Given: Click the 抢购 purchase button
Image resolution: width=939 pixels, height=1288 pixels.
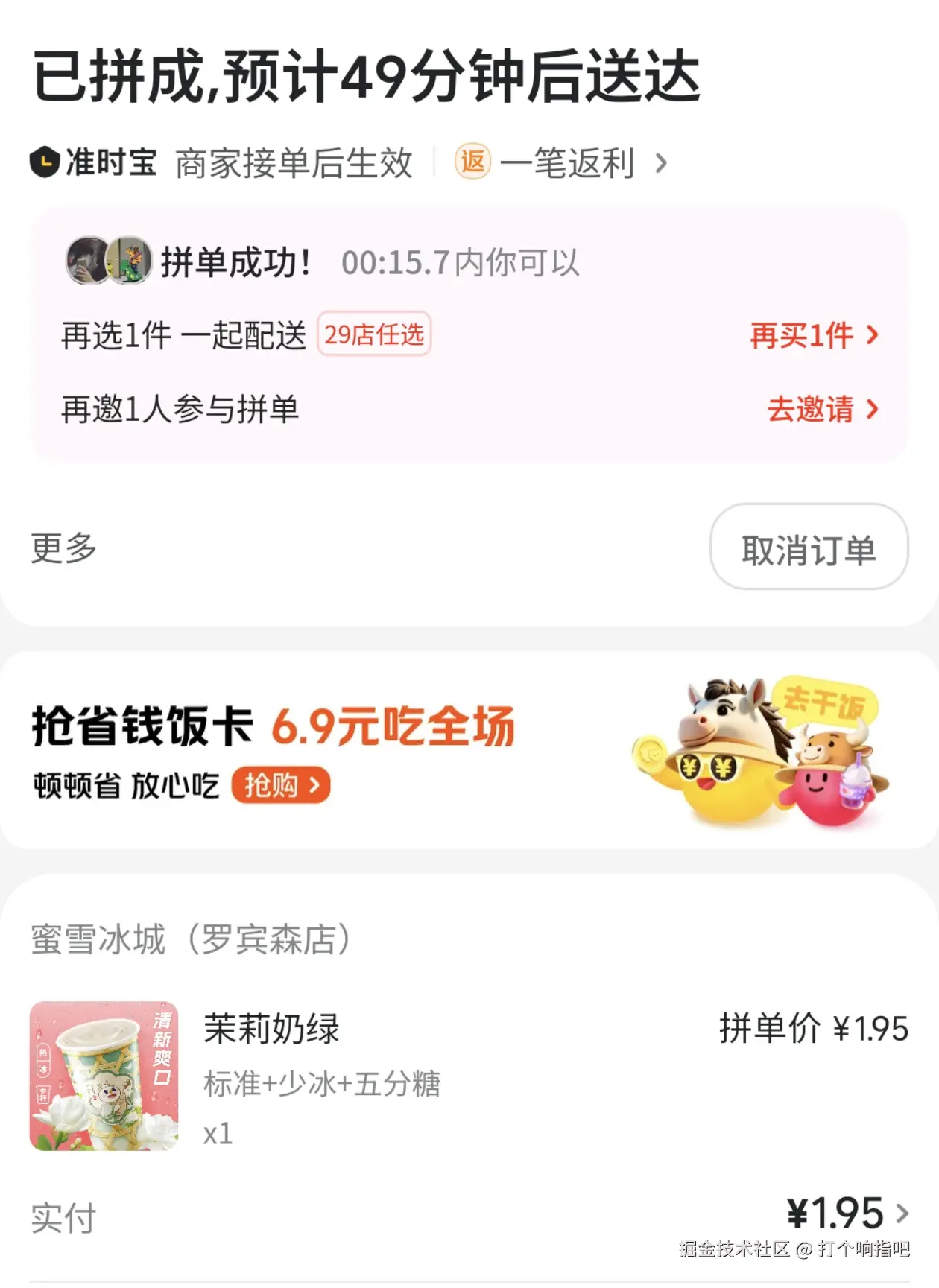Looking at the screenshot, I should (x=280, y=785).
